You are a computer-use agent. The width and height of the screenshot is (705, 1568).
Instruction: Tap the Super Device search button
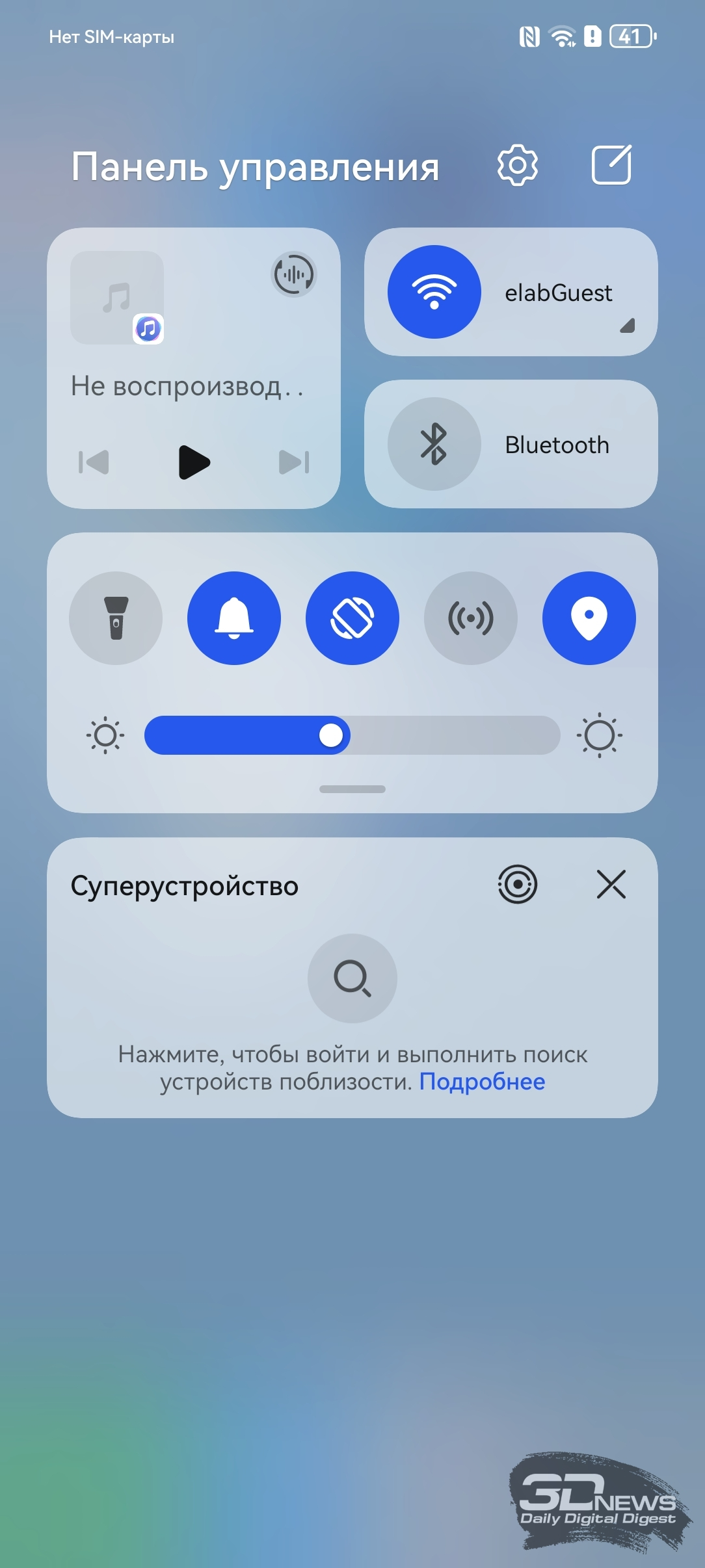tap(352, 978)
